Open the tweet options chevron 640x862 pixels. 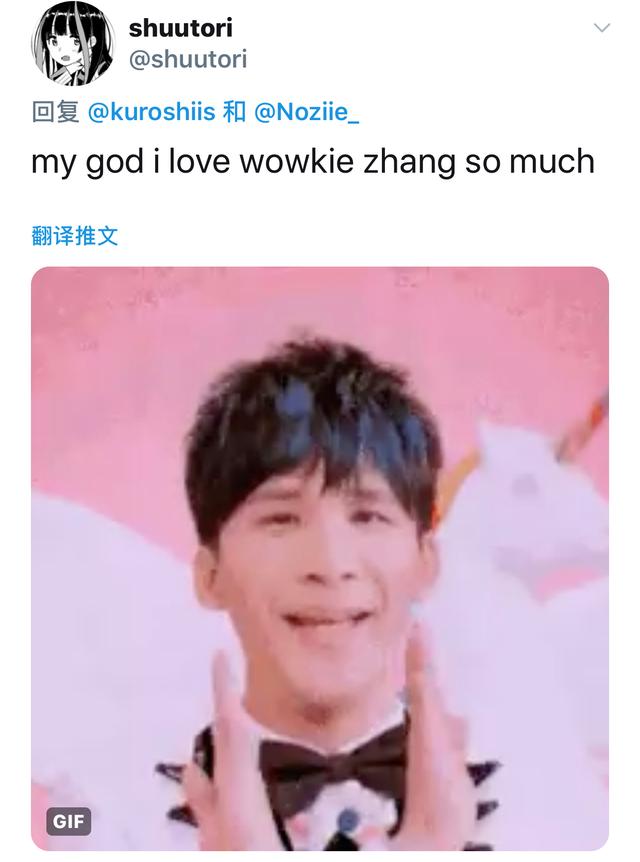coord(601,28)
